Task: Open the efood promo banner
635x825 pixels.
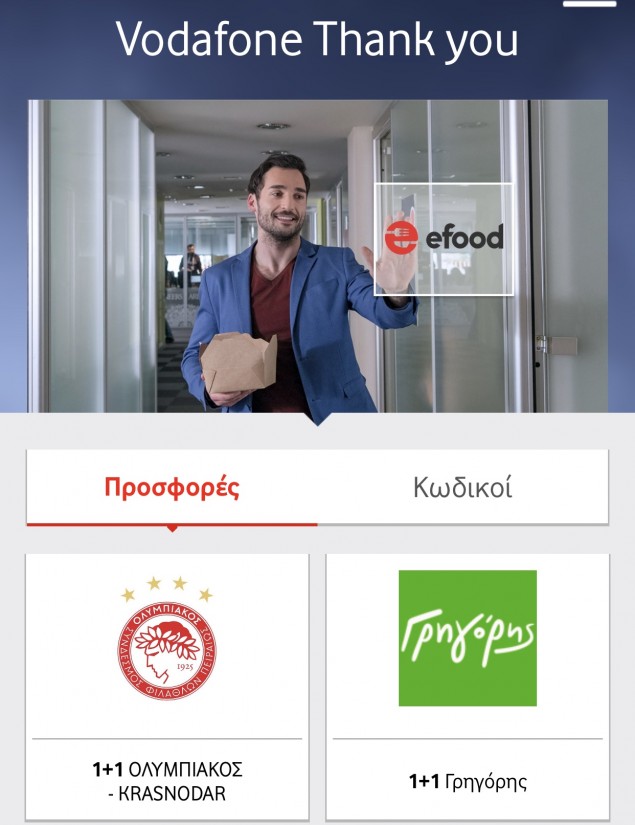Action: 317,256
